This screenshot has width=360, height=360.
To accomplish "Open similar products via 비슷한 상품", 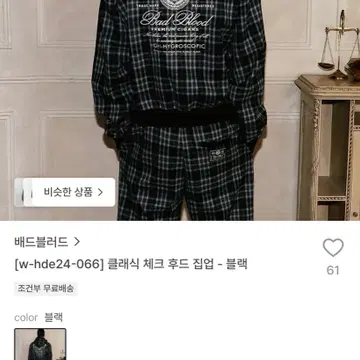I will click(65, 192).
